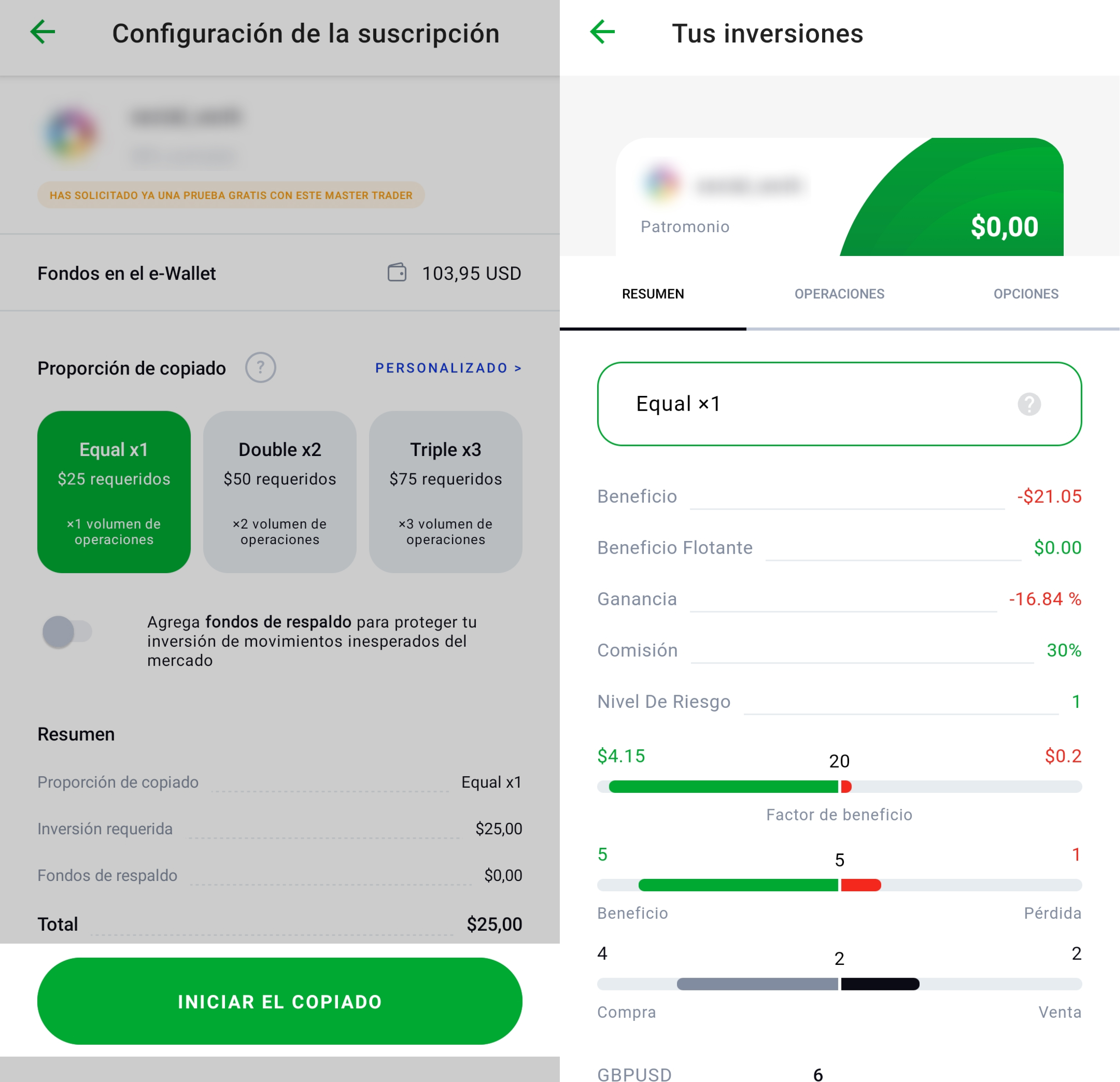The width and height of the screenshot is (1120, 1082).
Task: Open help for Proporción de copiado
Action: [x=261, y=367]
